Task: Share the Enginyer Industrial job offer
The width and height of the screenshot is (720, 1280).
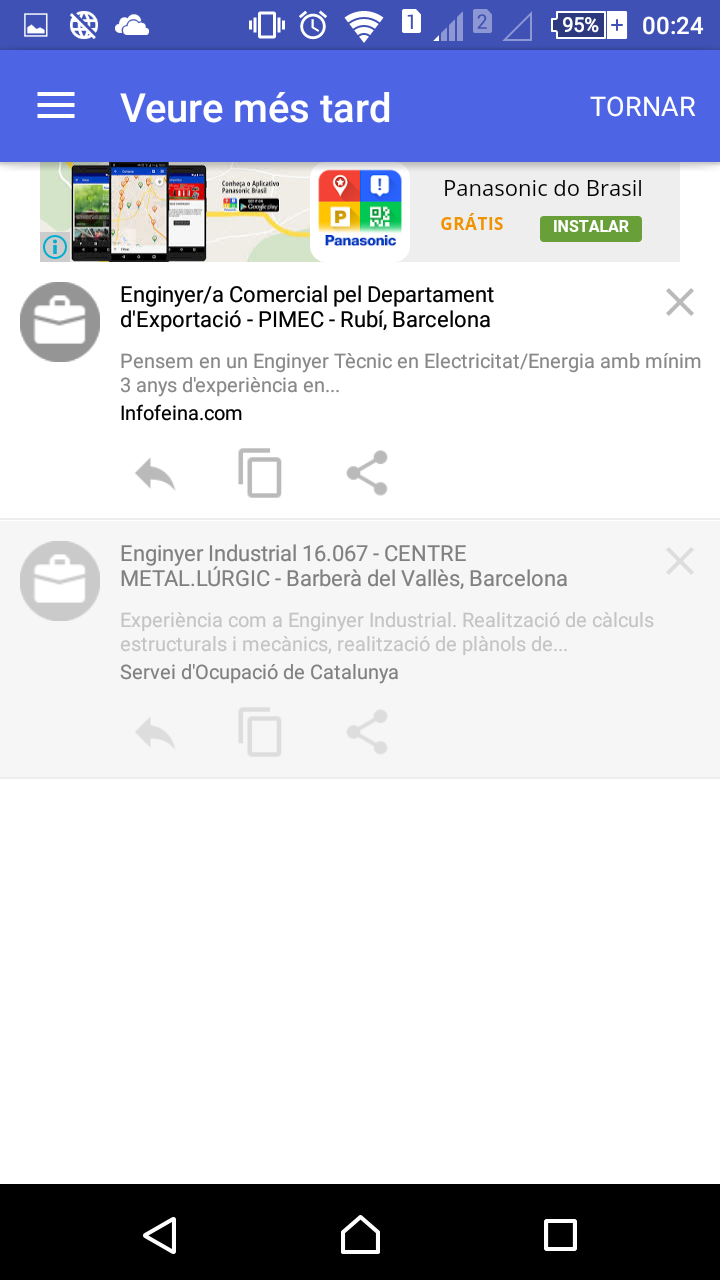Action: 367,733
